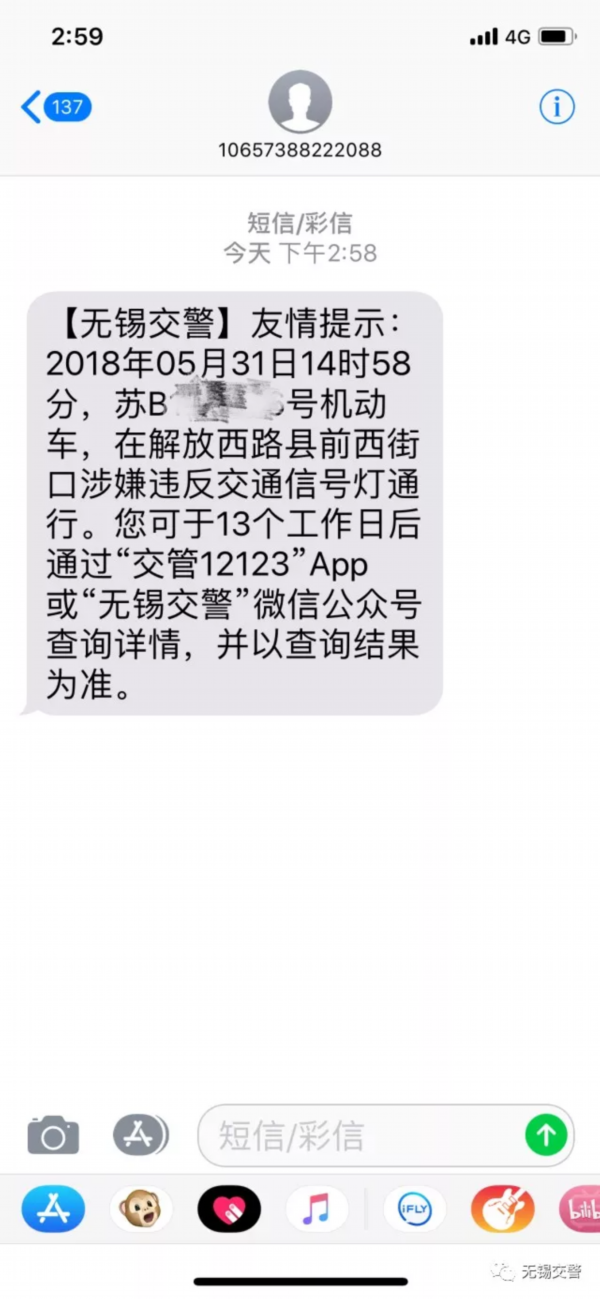Focus the 短信/彩信 message input field
This screenshot has width=600, height=1299.
pyautogui.click(x=360, y=1136)
